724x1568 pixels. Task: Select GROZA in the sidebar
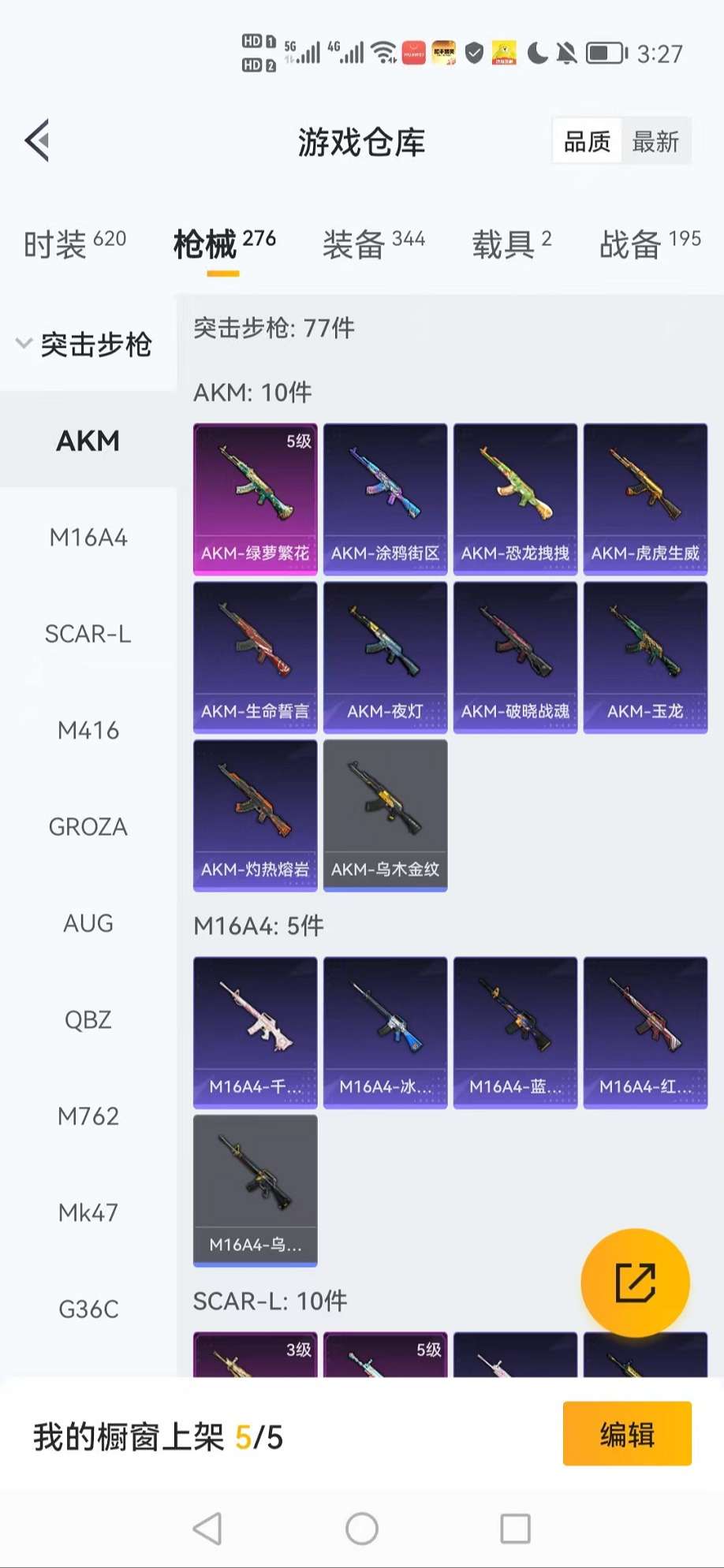pyautogui.click(x=88, y=827)
